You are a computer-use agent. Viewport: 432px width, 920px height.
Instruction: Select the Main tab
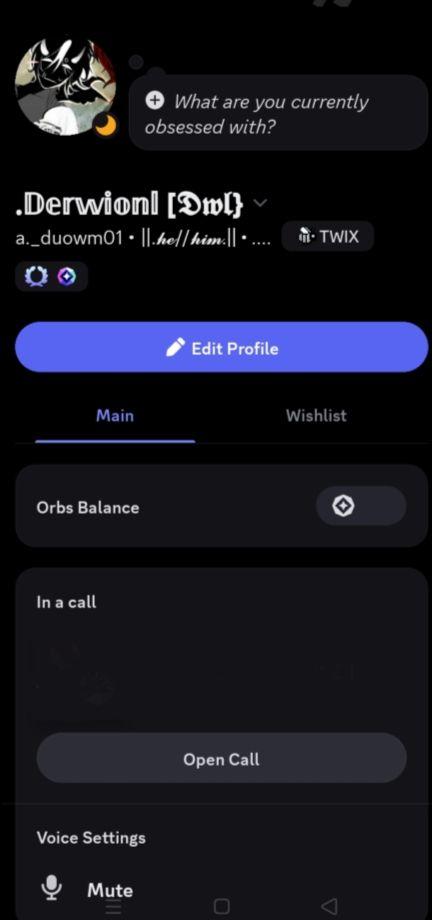[x=115, y=415]
